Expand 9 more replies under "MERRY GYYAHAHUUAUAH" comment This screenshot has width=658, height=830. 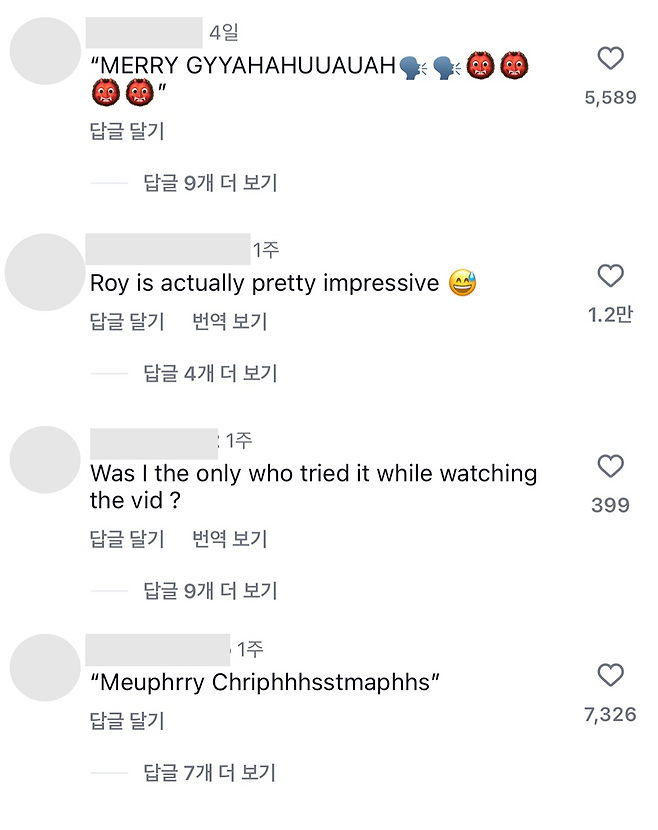(210, 183)
